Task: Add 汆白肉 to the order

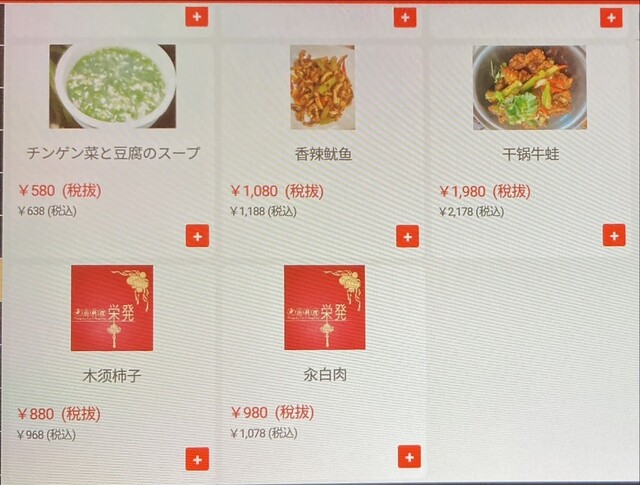Action: [408, 457]
